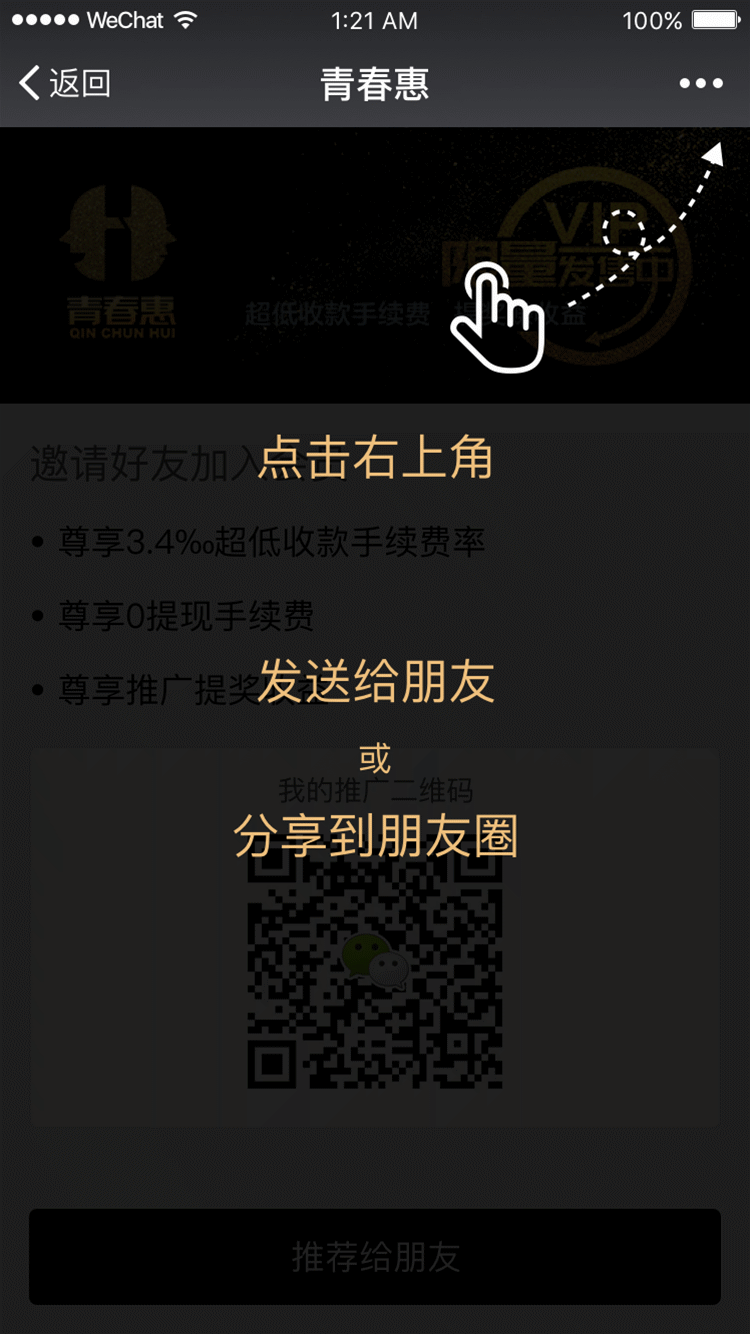
Task: Tap the dimmed 推荐给朋友 button
Action: pyautogui.click(x=375, y=1257)
